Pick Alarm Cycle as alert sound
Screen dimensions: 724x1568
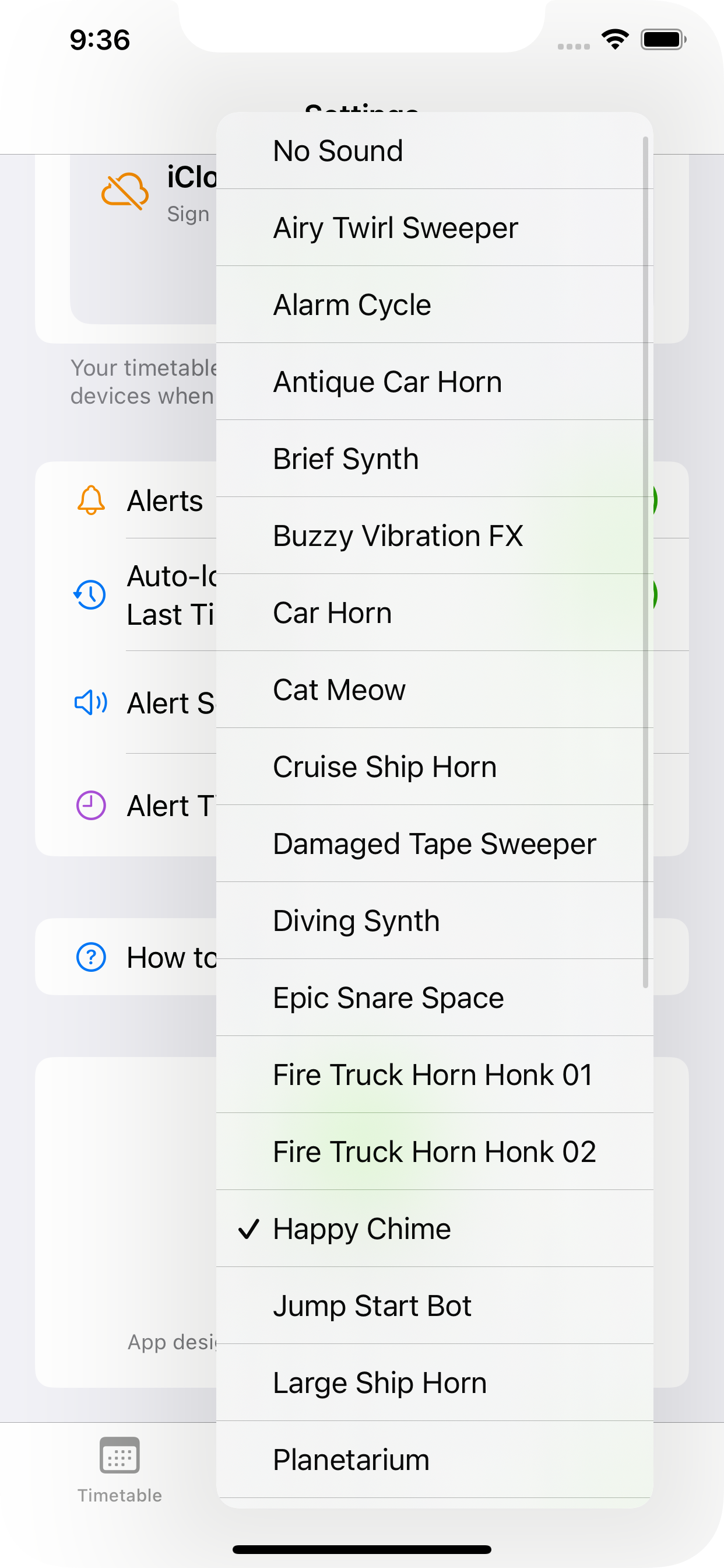coord(434,304)
